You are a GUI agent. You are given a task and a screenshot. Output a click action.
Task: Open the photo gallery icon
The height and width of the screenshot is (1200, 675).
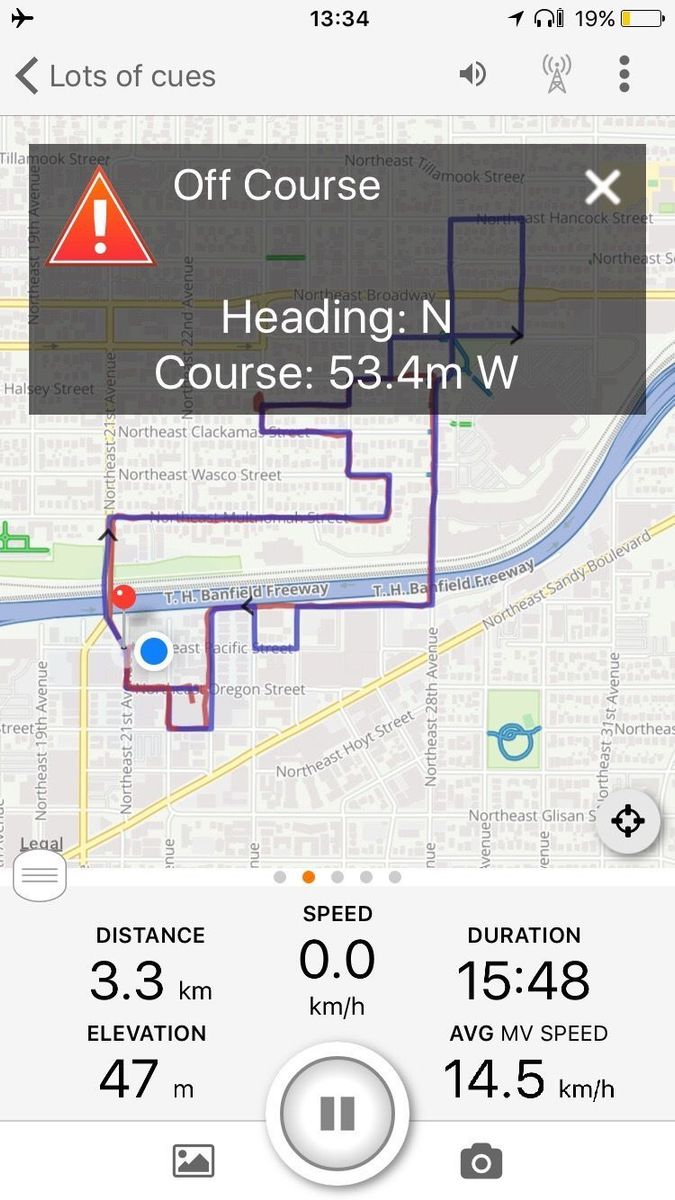(194, 1161)
